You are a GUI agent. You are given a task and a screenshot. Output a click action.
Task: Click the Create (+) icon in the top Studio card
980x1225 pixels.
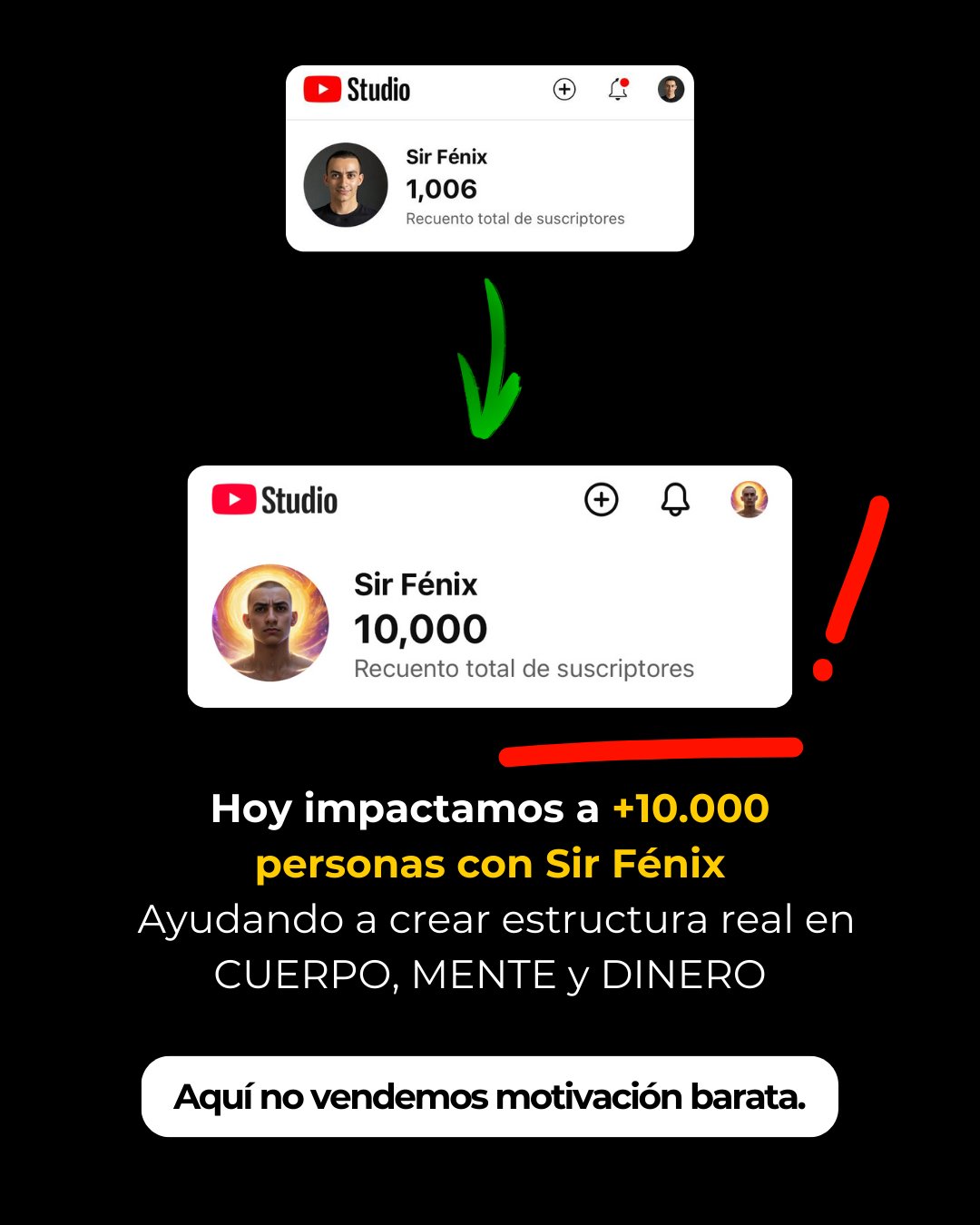[x=564, y=90]
